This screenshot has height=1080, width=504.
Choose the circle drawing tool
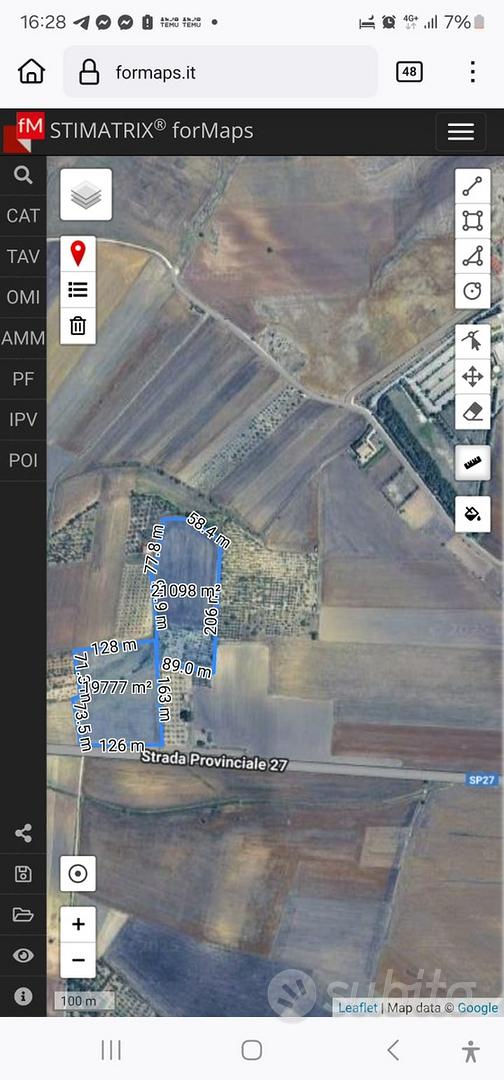pos(472,291)
